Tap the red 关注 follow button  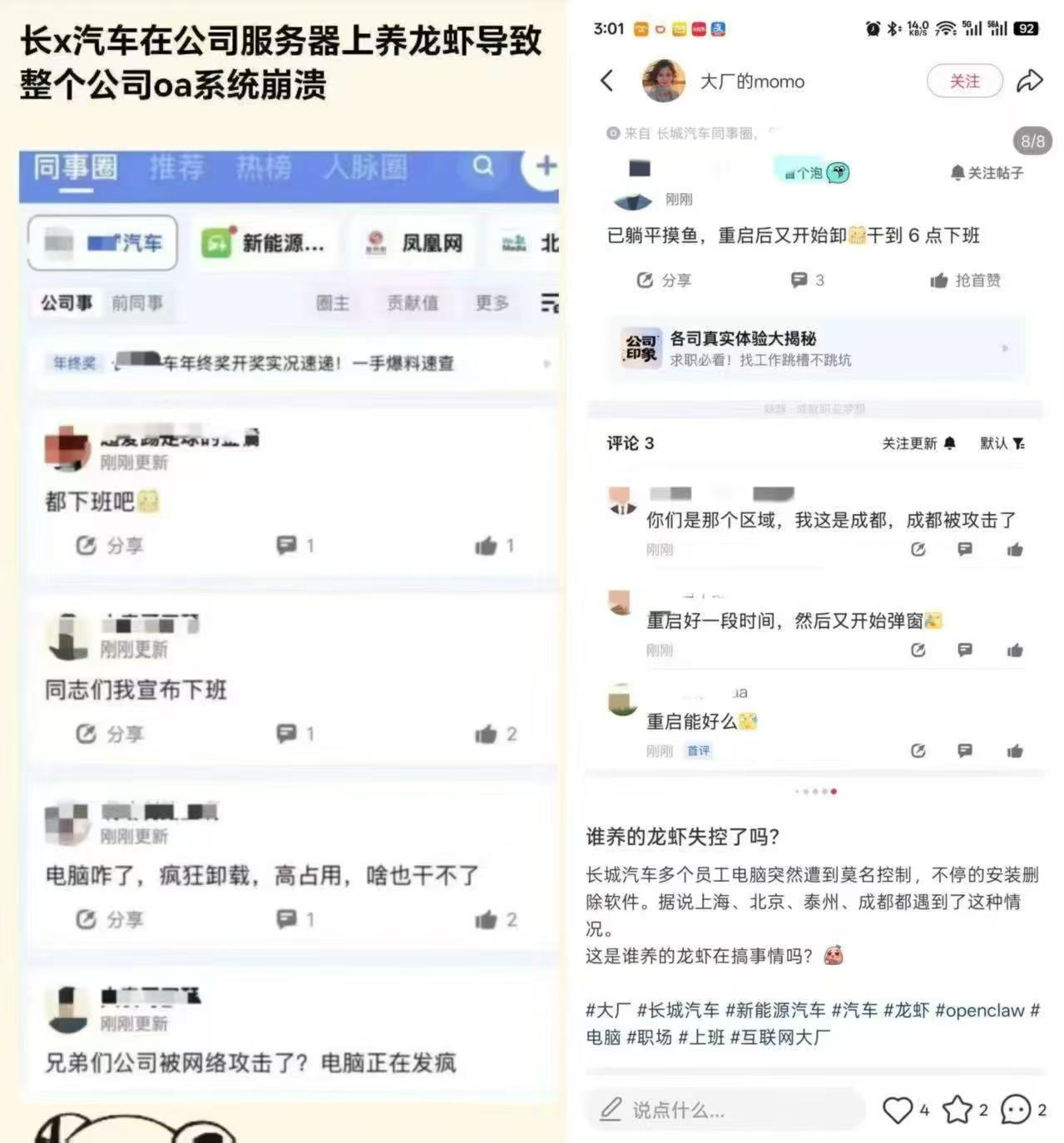[x=964, y=81]
